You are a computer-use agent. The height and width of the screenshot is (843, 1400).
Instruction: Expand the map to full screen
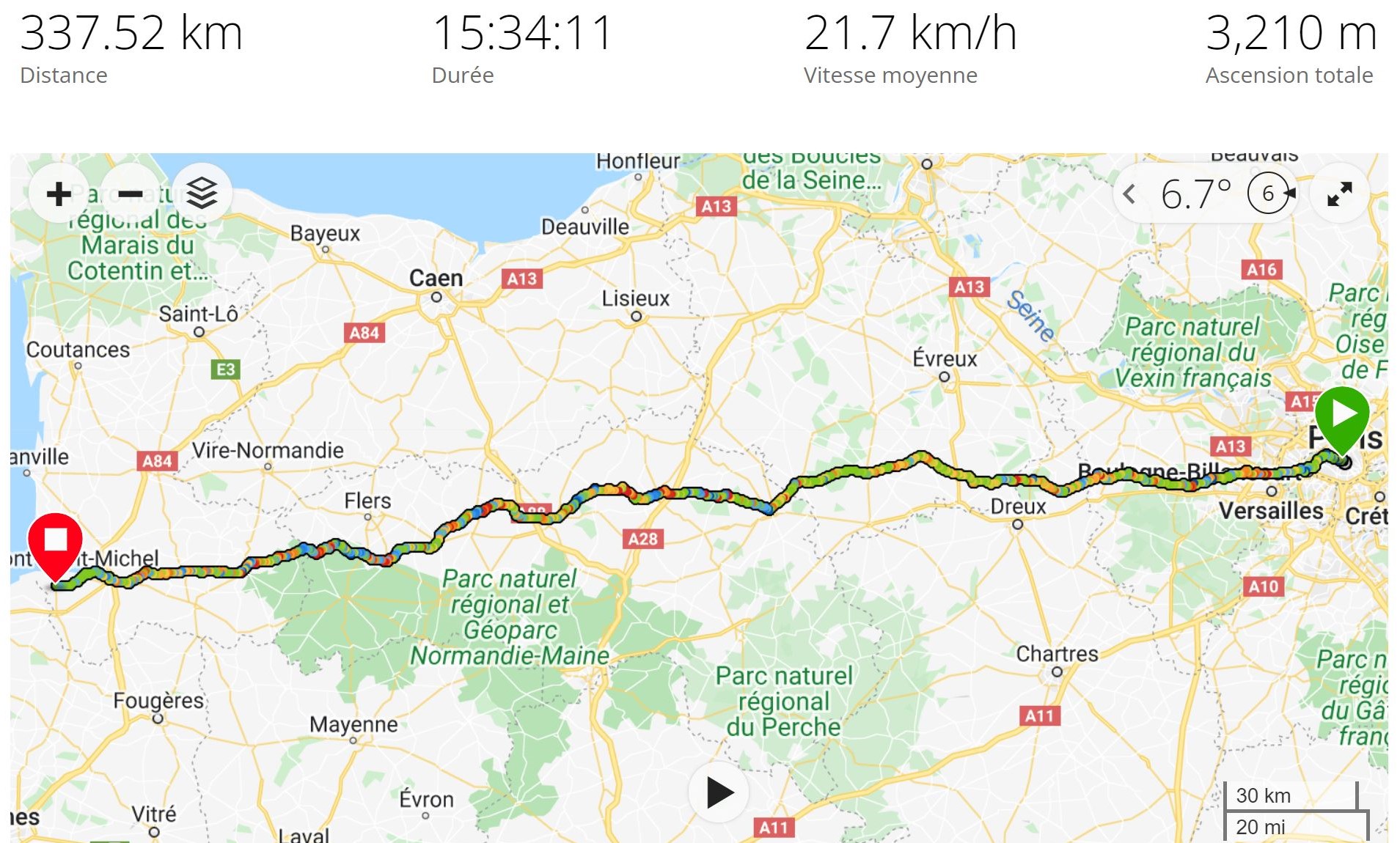coord(1339,194)
